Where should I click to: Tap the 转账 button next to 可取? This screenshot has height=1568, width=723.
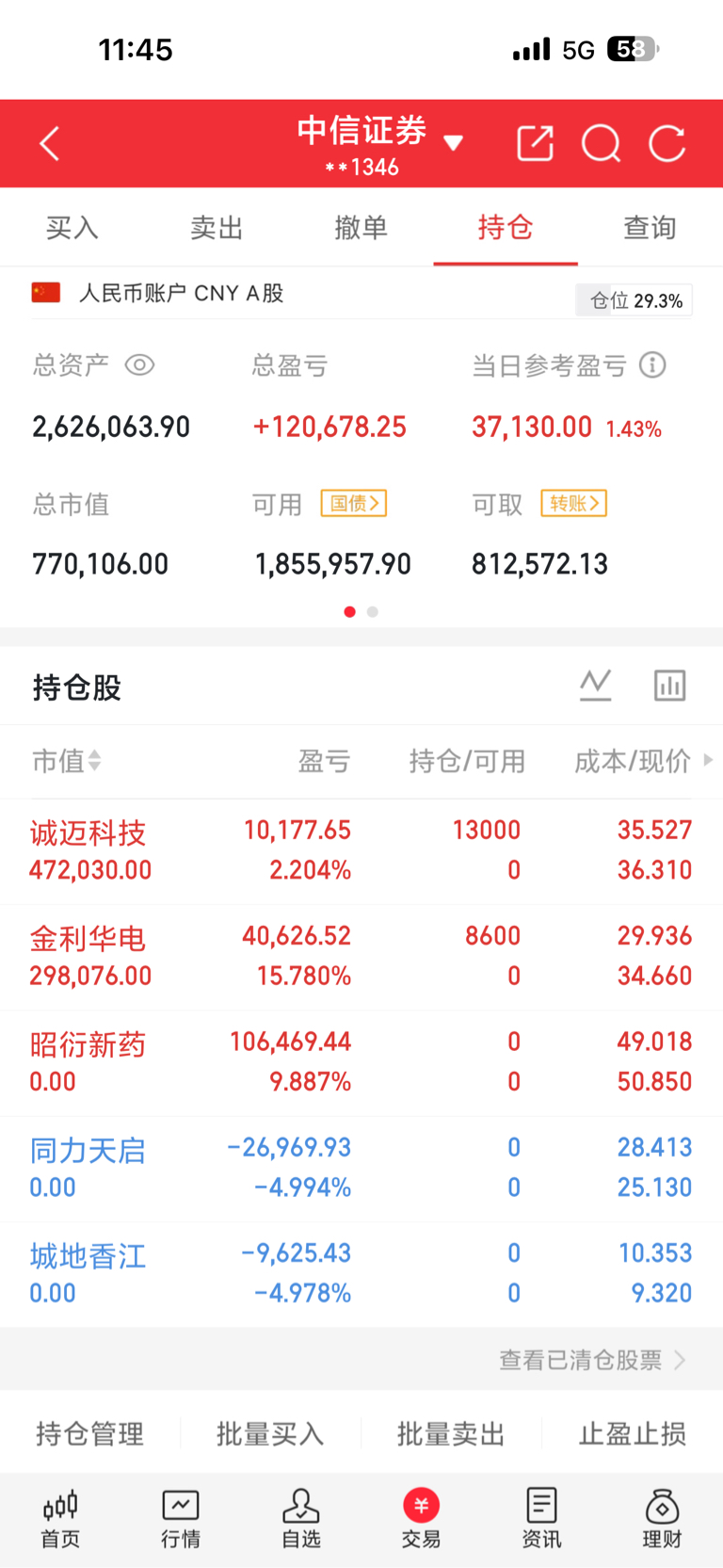click(x=573, y=504)
